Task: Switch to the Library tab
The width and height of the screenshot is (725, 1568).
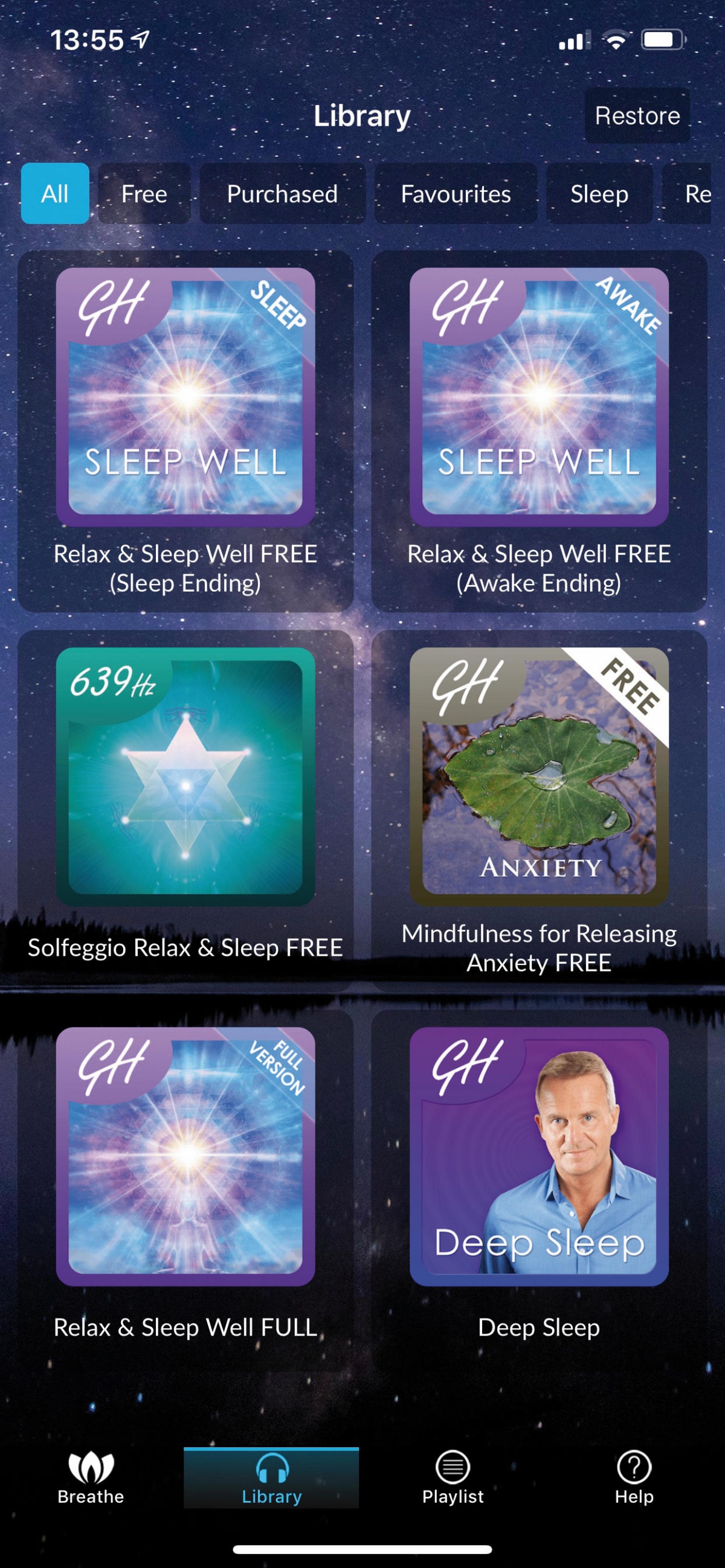Action: [x=271, y=1479]
